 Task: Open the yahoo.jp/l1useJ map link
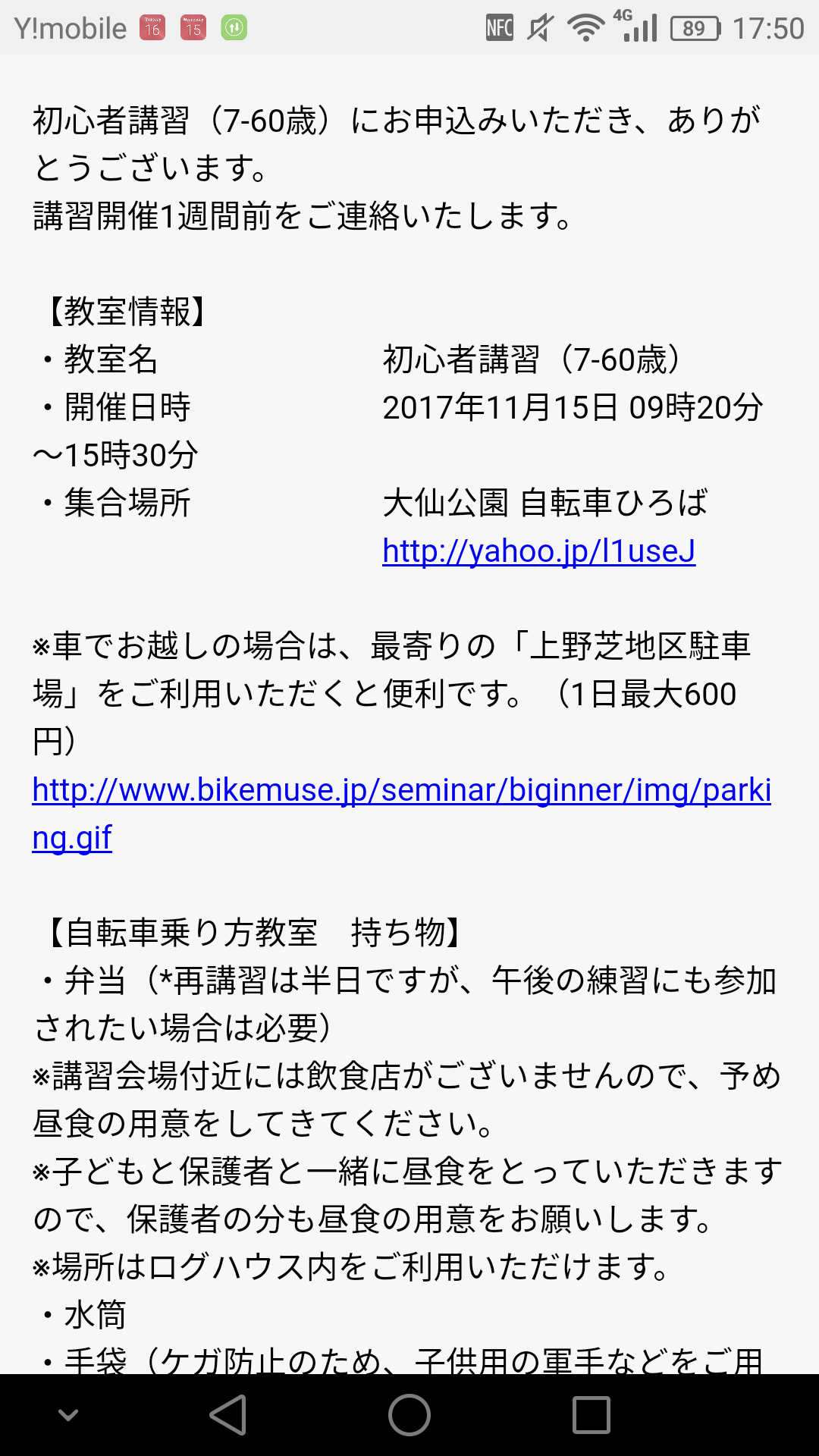click(538, 551)
